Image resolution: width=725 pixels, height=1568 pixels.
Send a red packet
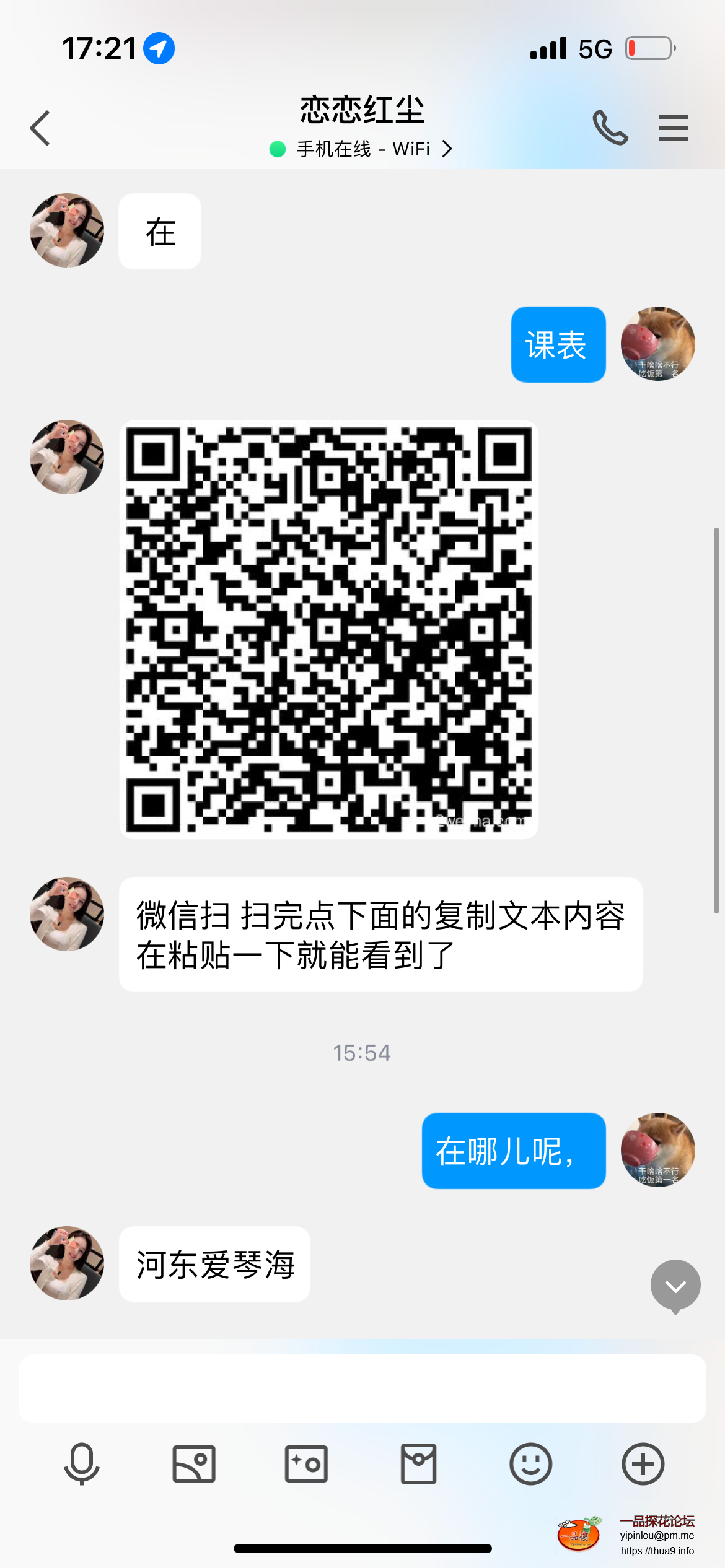[x=418, y=1464]
